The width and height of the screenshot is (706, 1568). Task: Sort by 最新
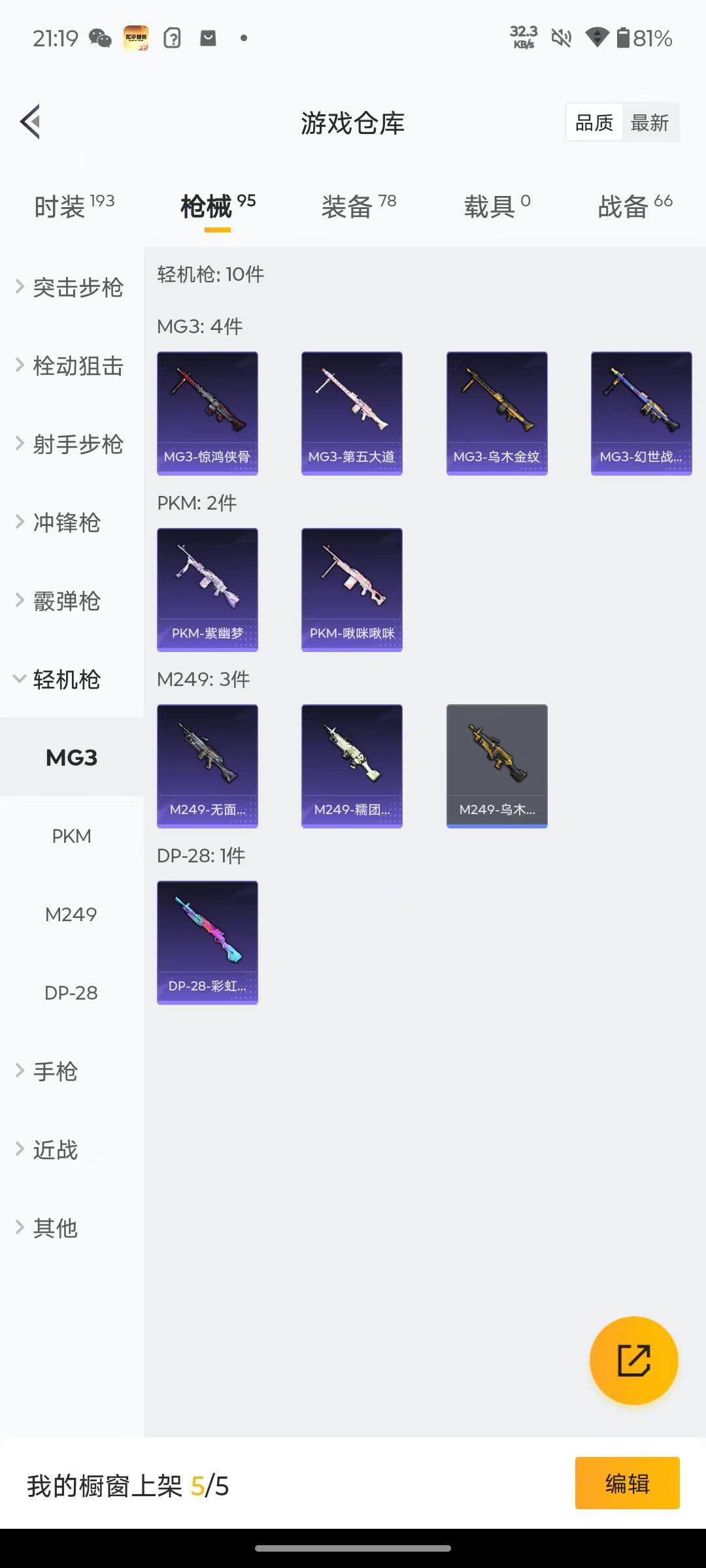[649, 123]
